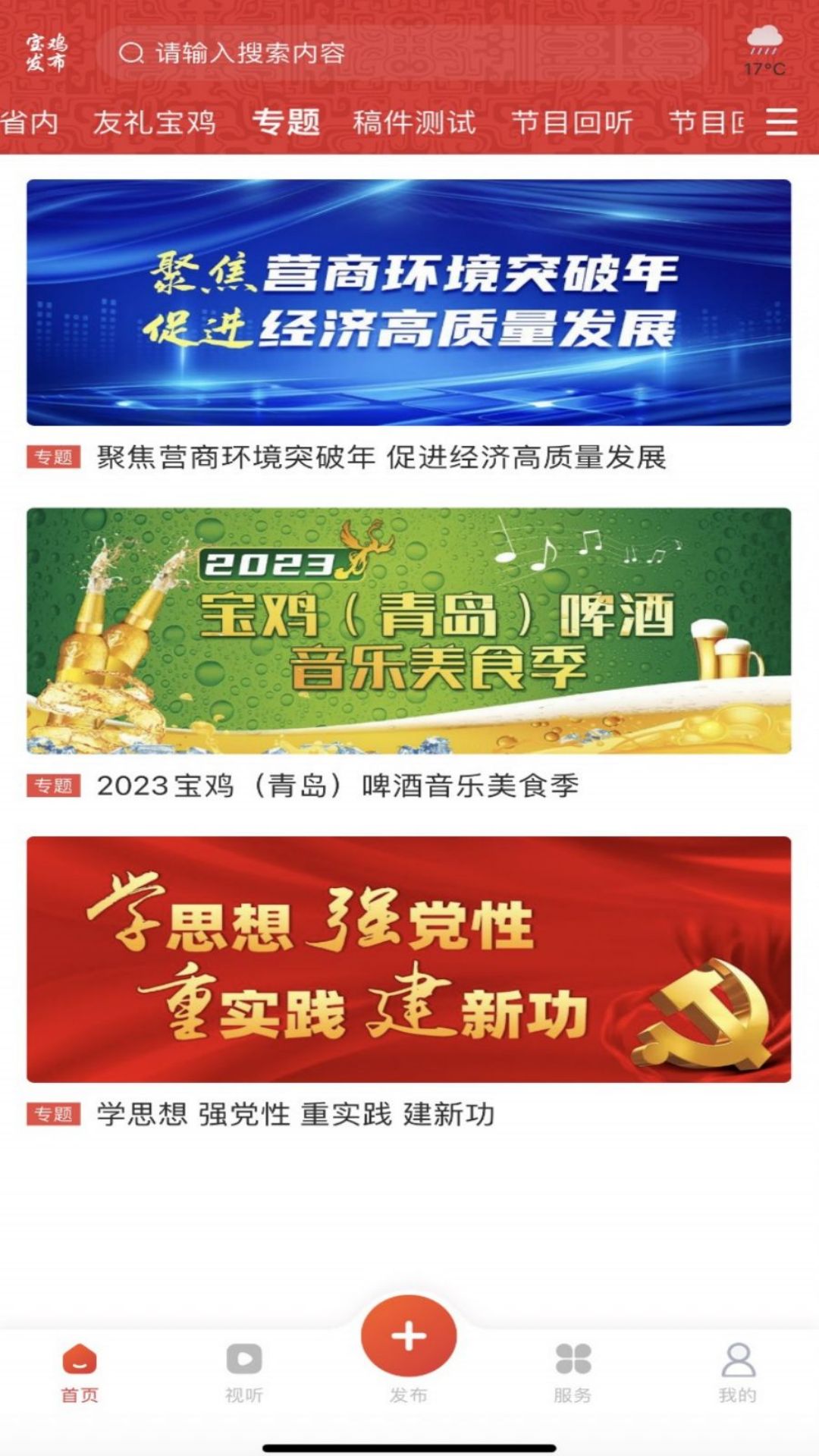Screen dimensions: 819x1456
Task: Open the 2023宝鸡（青岛）啤酒音乐美食季 topic
Action: coord(409,630)
